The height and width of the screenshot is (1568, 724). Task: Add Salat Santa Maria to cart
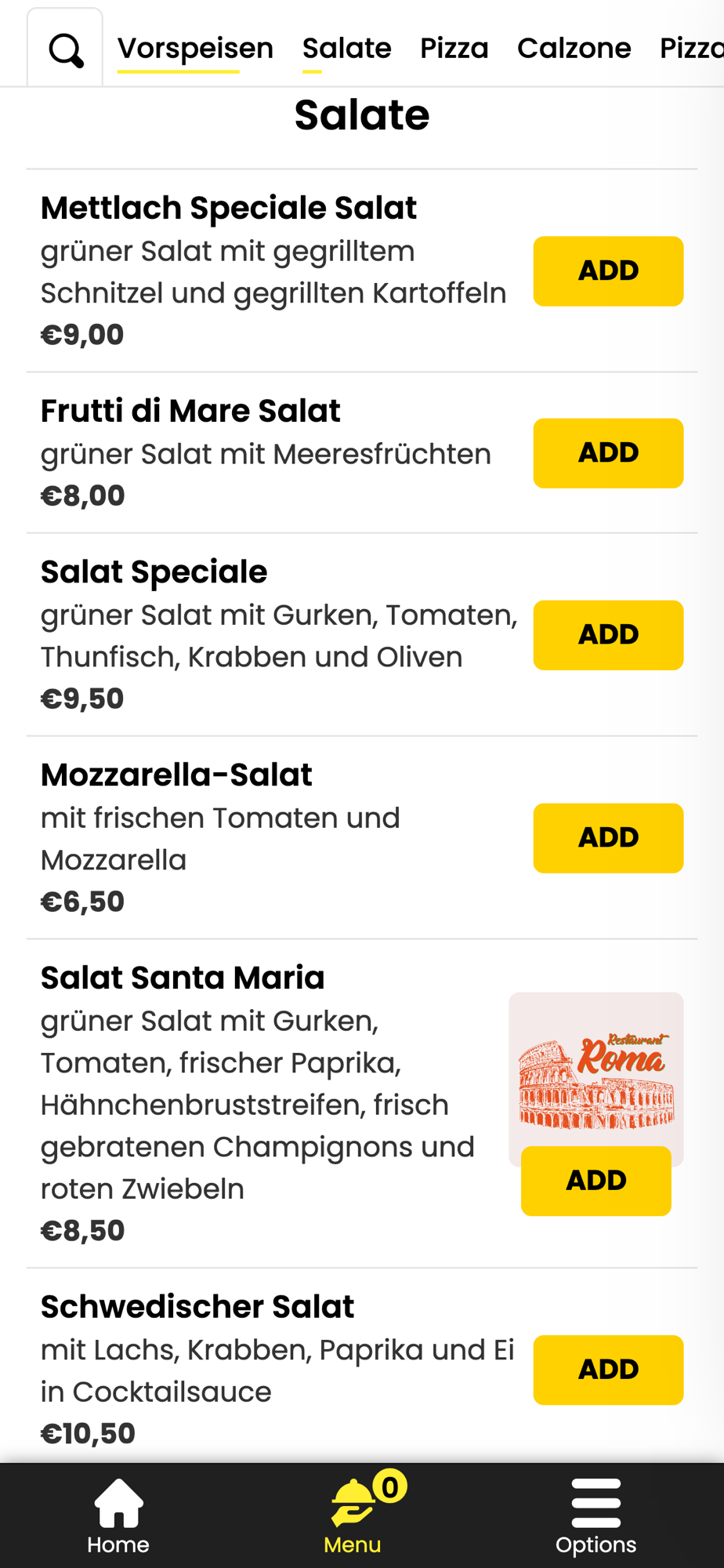595,1181
